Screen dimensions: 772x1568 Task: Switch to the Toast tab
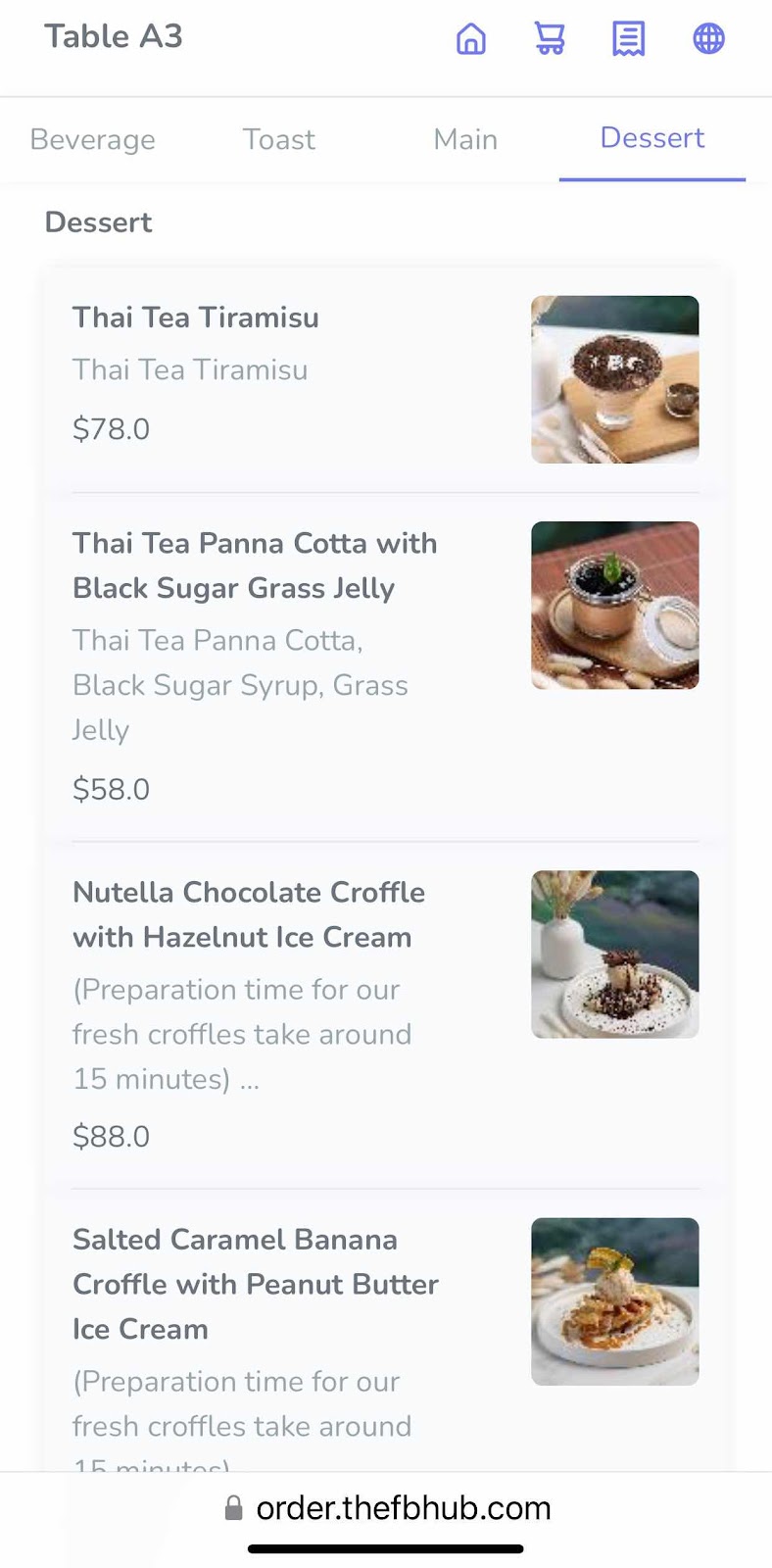click(x=279, y=139)
